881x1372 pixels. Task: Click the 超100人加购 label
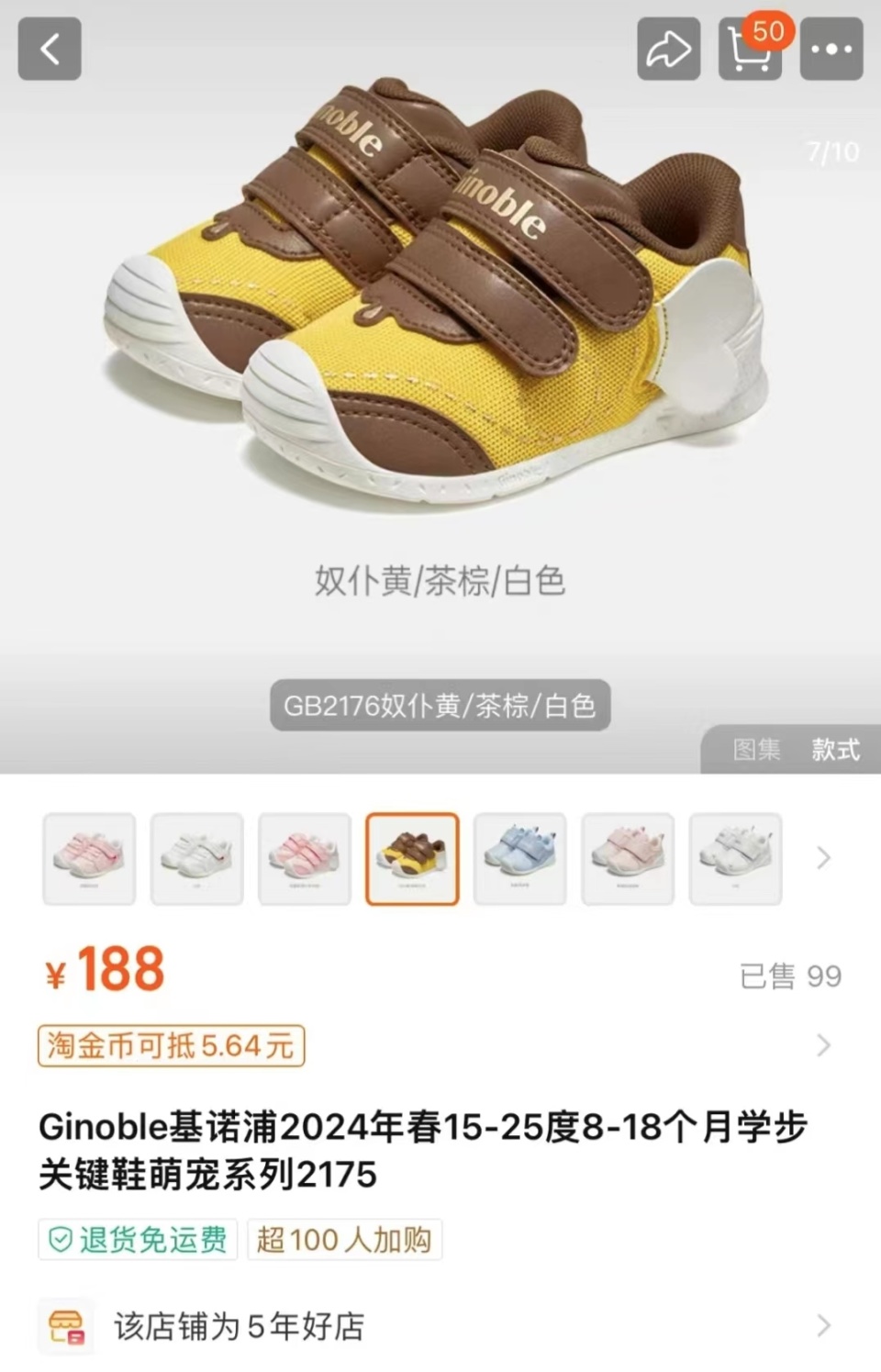click(x=344, y=1240)
